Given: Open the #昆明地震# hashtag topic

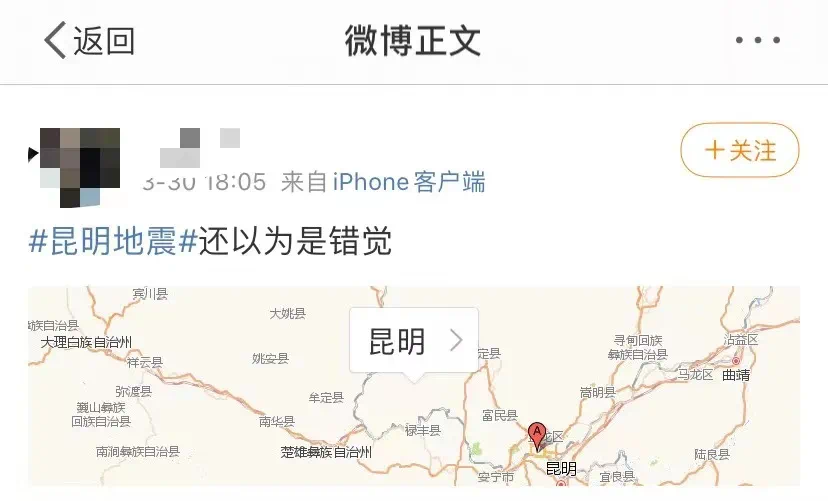Looking at the screenshot, I should pyautogui.click(x=113, y=241).
